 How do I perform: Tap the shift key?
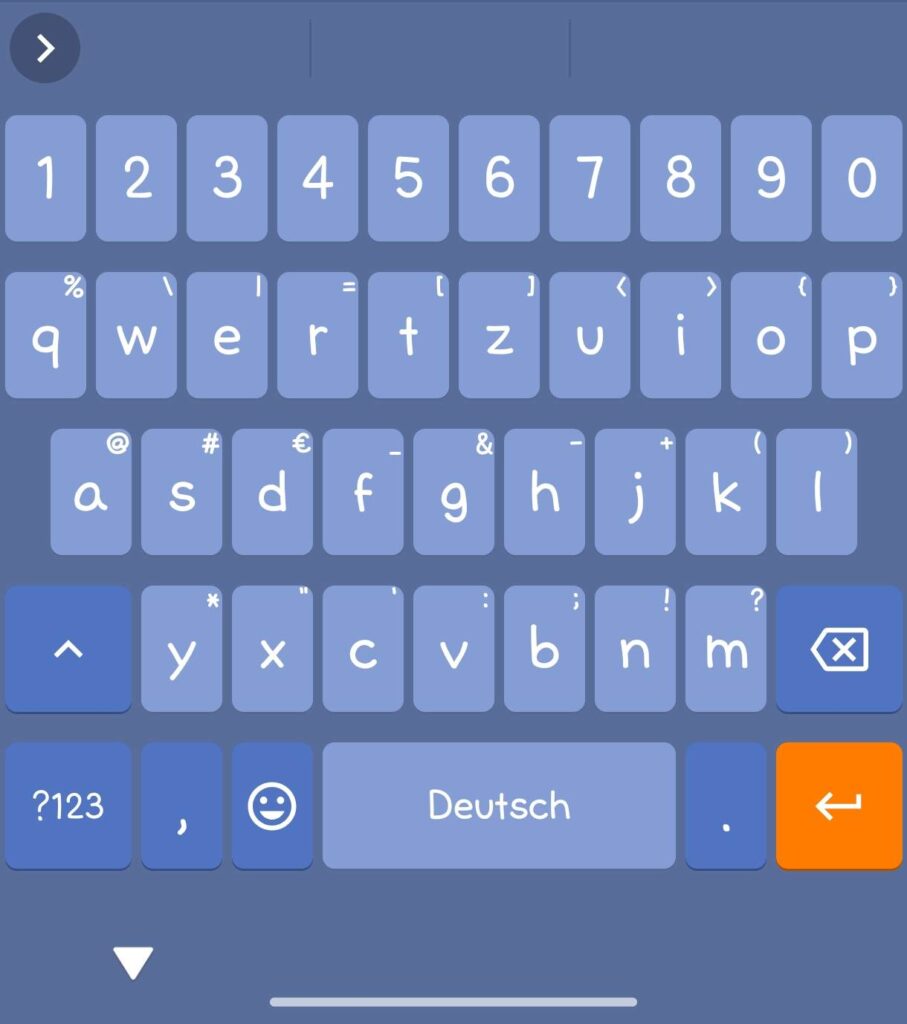point(68,649)
